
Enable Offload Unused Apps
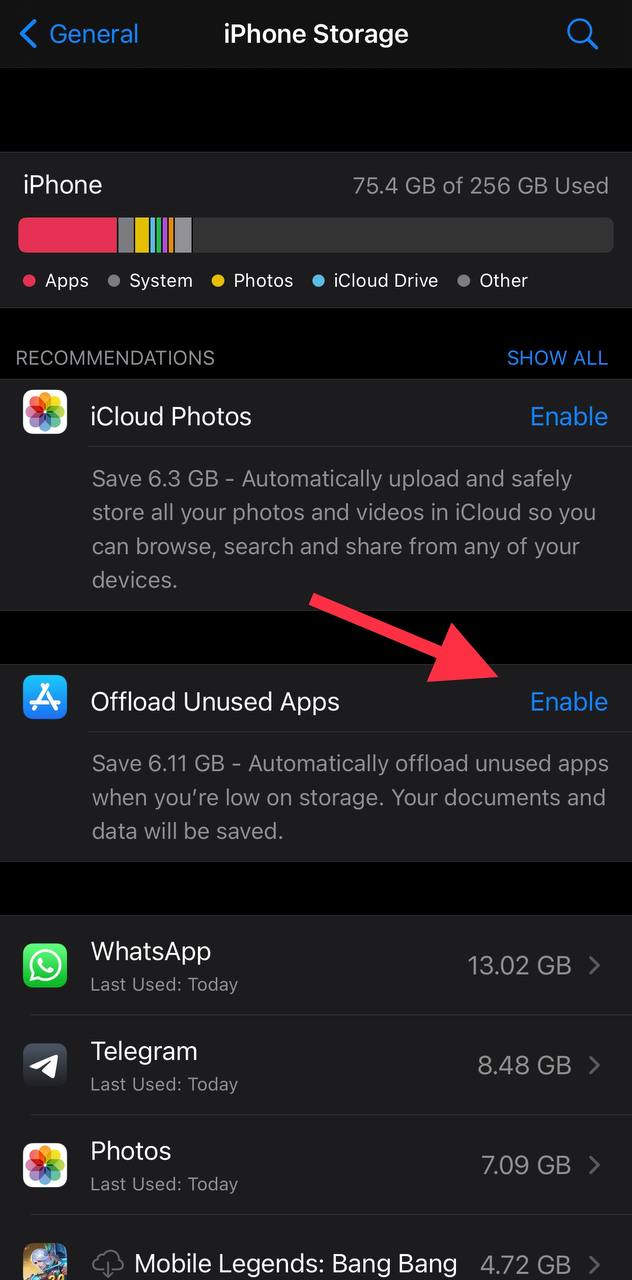(568, 702)
